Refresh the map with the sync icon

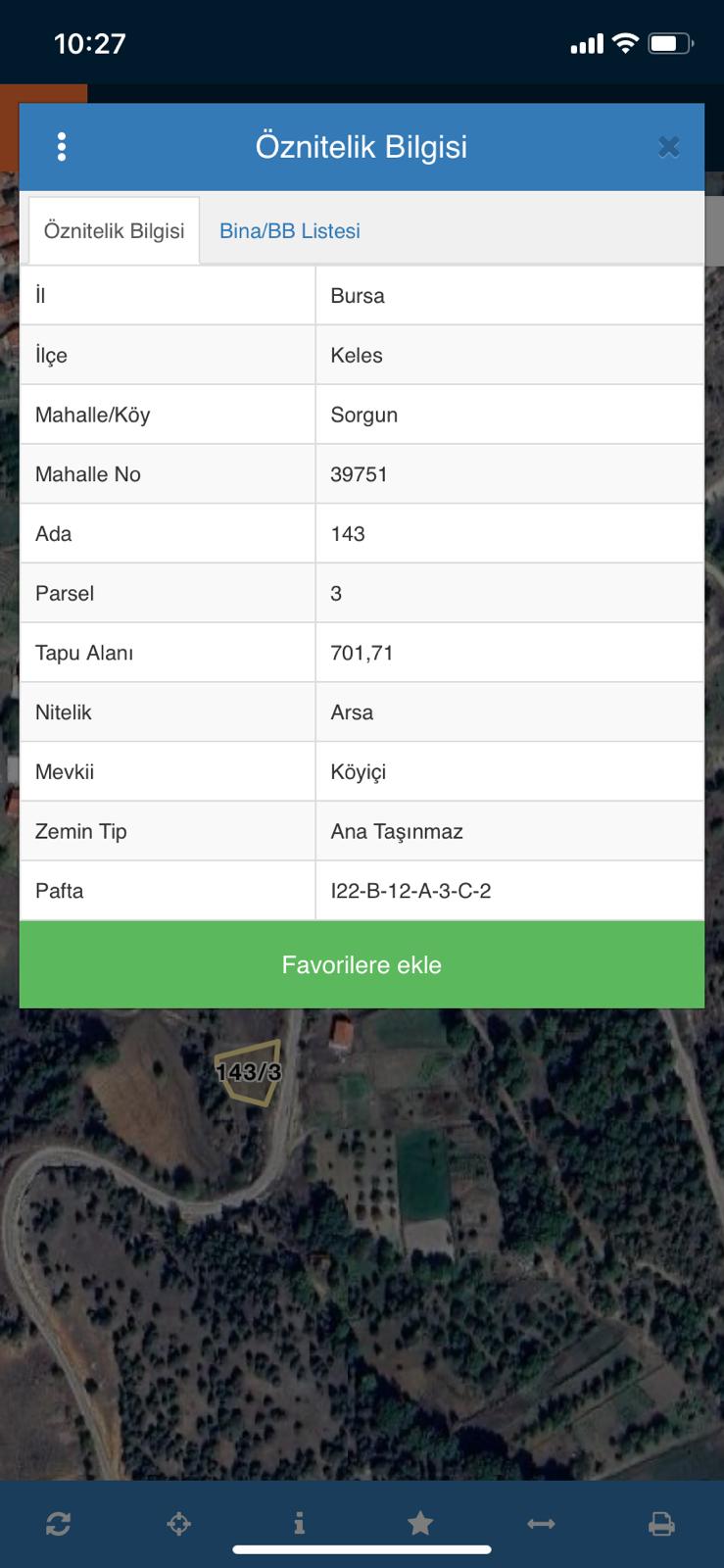58,1524
